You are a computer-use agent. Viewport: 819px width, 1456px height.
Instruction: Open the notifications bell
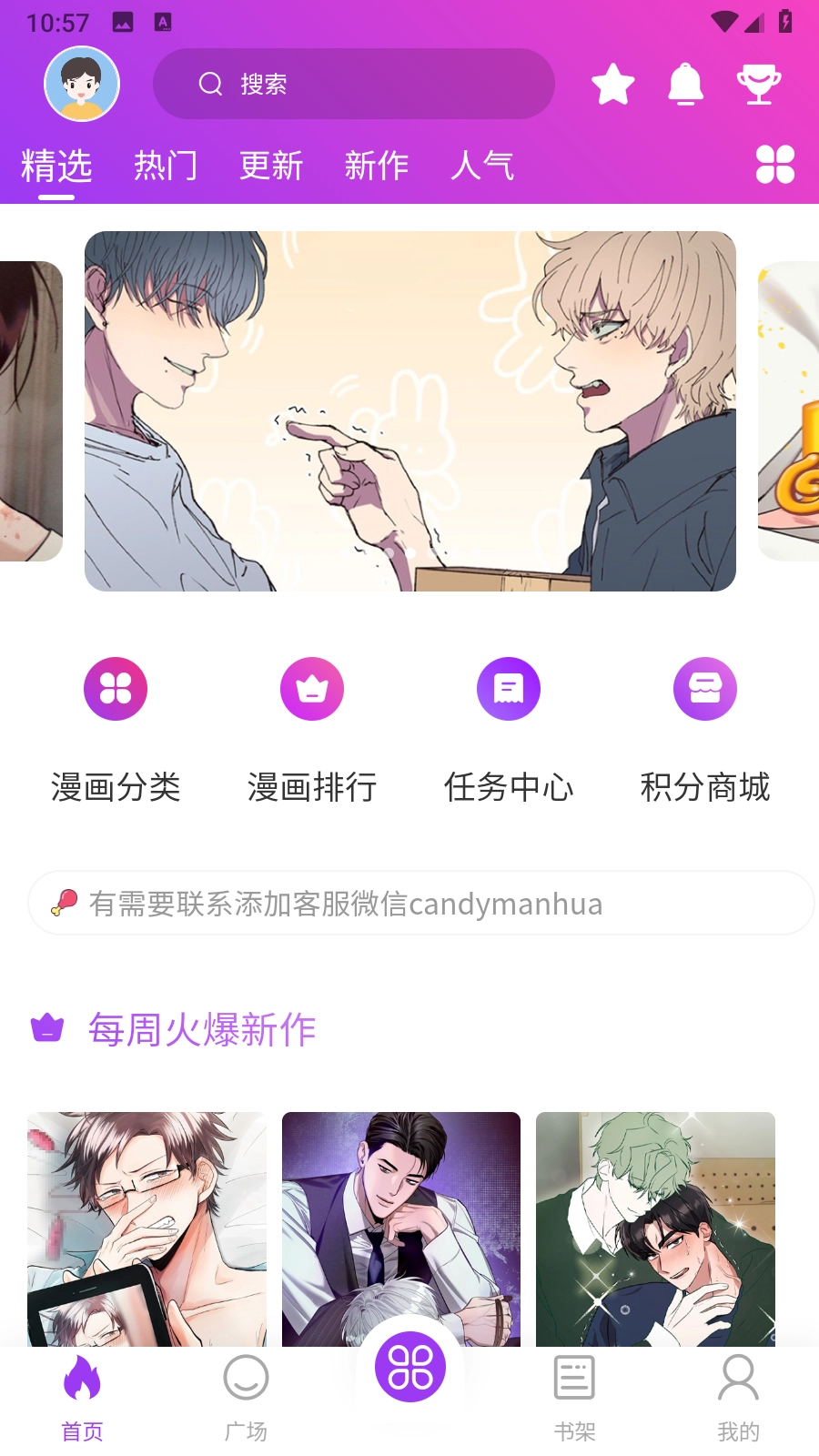click(685, 85)
